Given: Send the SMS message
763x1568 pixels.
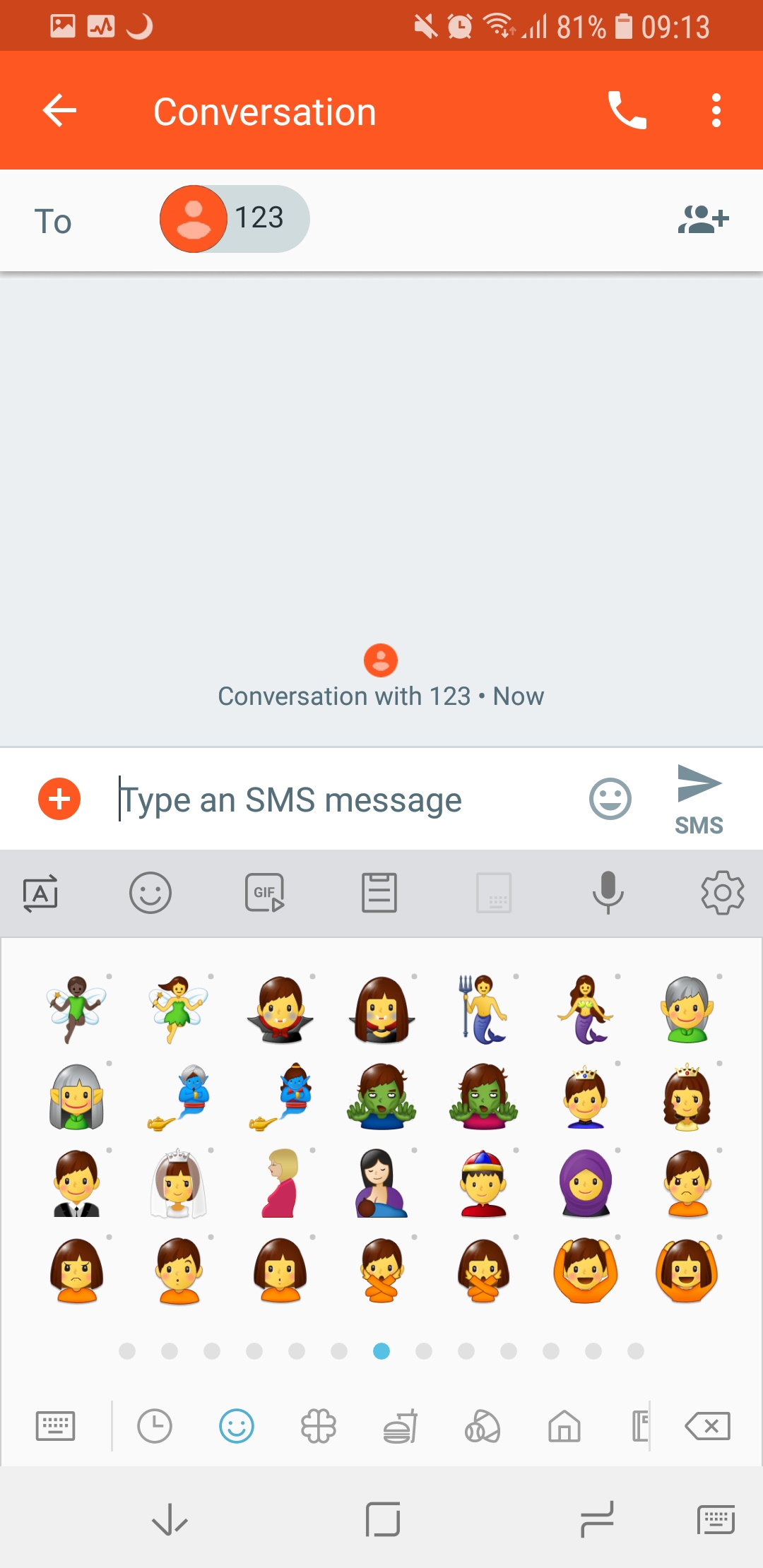Looking at the screenshot, I should (699, 800).
